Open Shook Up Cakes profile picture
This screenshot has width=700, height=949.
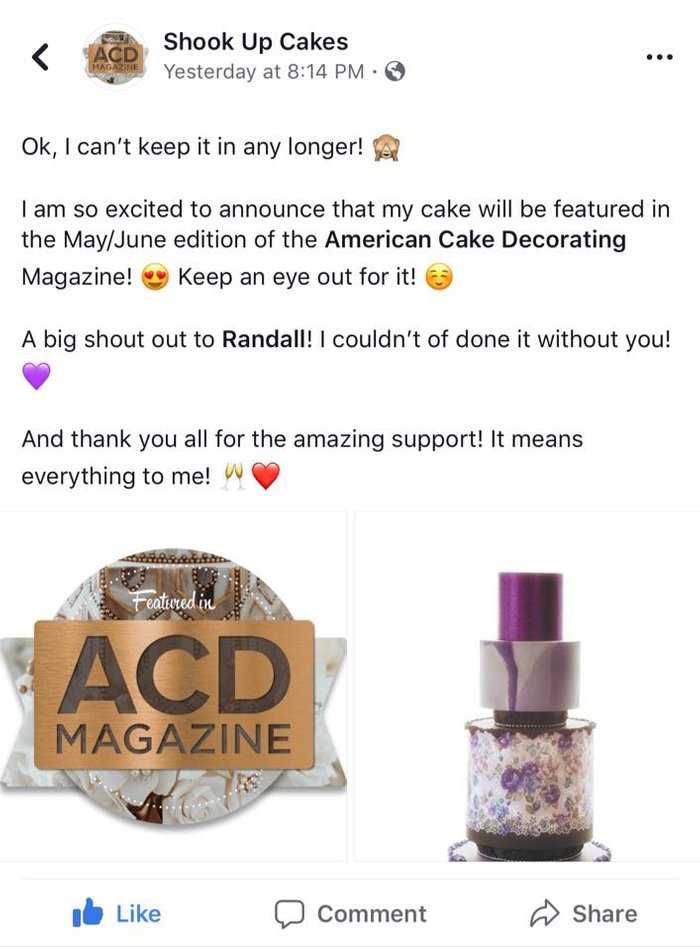115,57
